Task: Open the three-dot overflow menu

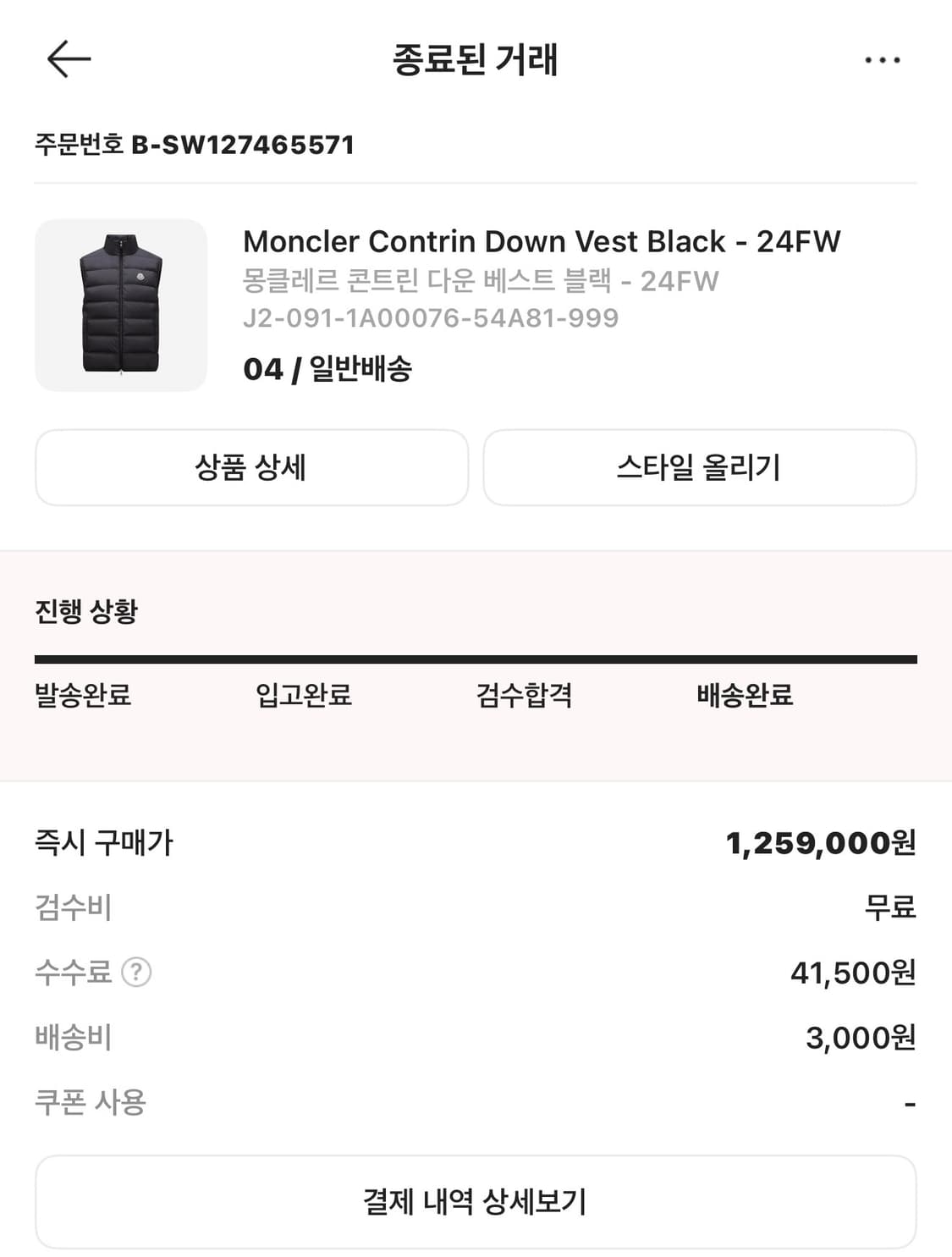Action: coord(882,60)
